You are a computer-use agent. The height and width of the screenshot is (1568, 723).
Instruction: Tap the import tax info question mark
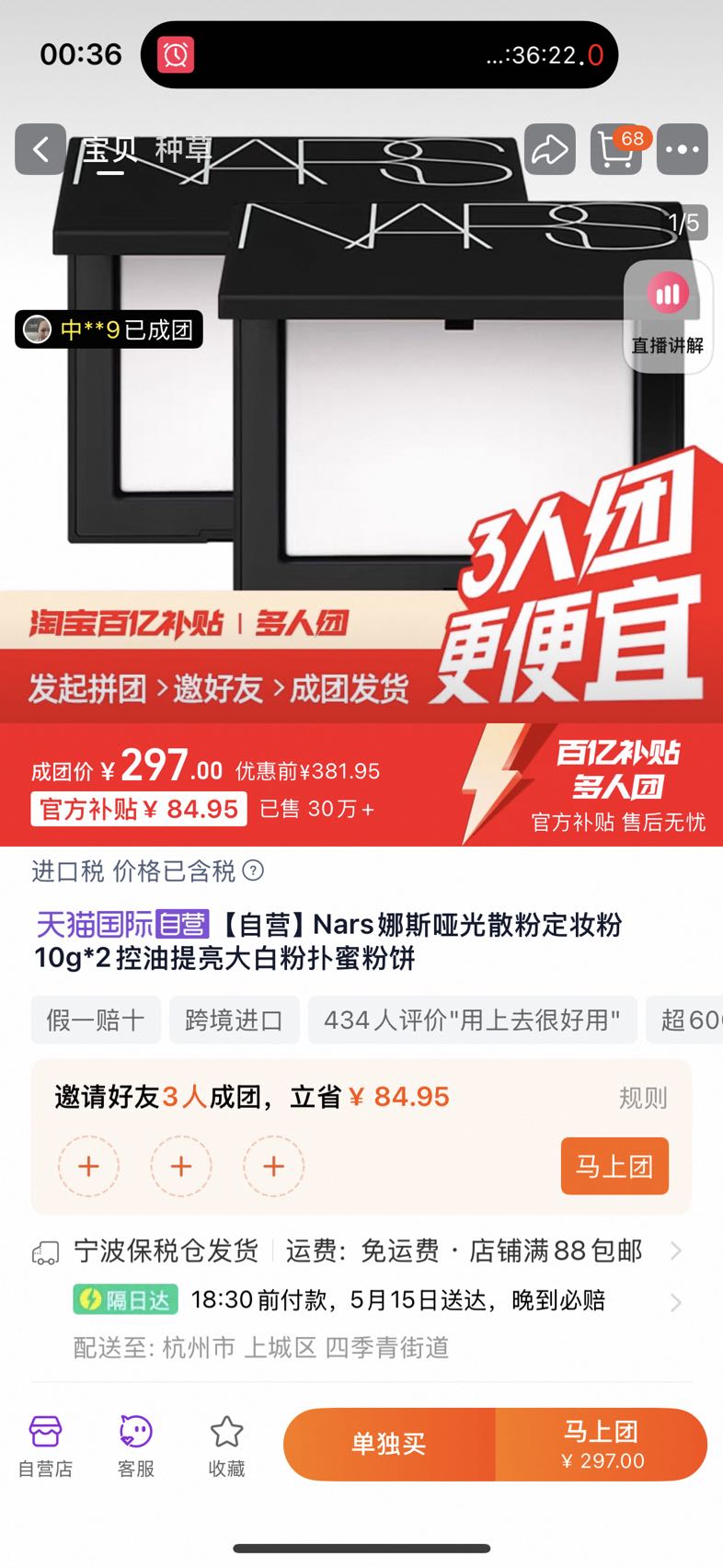[x=253, y=870]
